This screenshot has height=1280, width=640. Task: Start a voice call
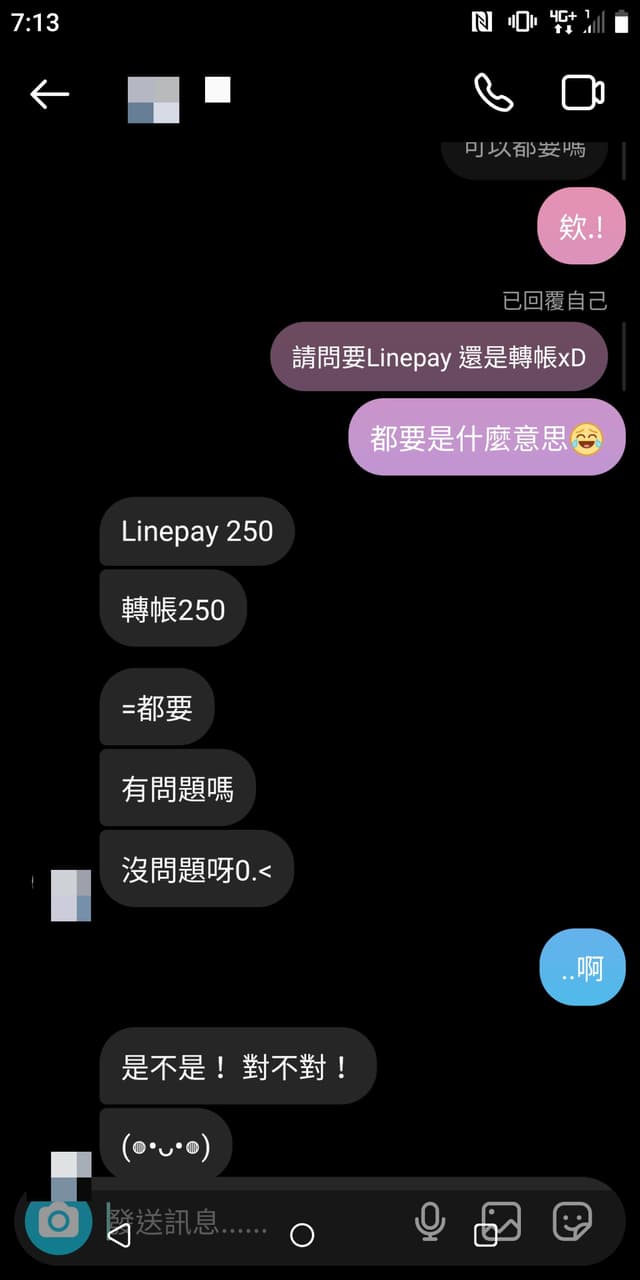[x=493, y=93]
